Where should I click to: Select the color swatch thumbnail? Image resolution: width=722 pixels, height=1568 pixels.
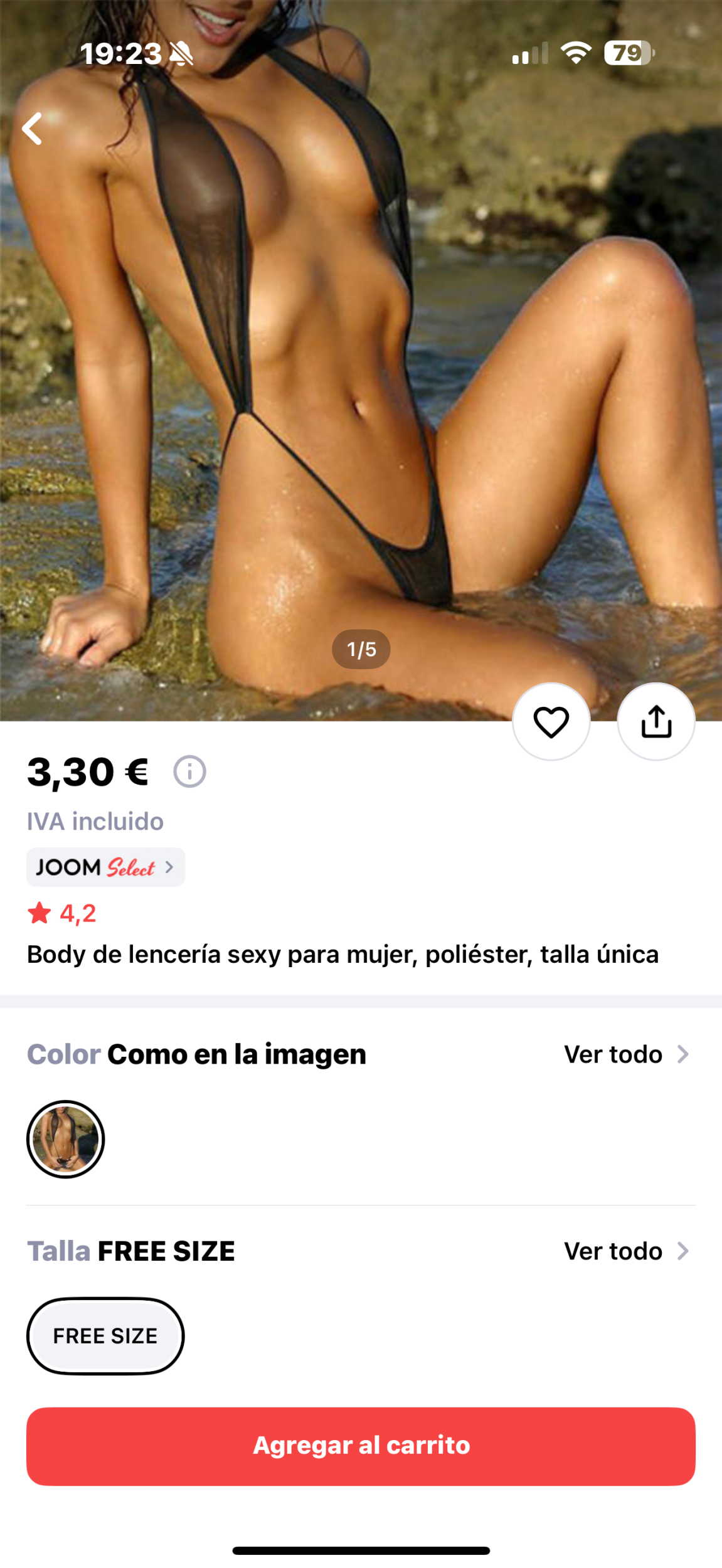(x=65, y=1139)
